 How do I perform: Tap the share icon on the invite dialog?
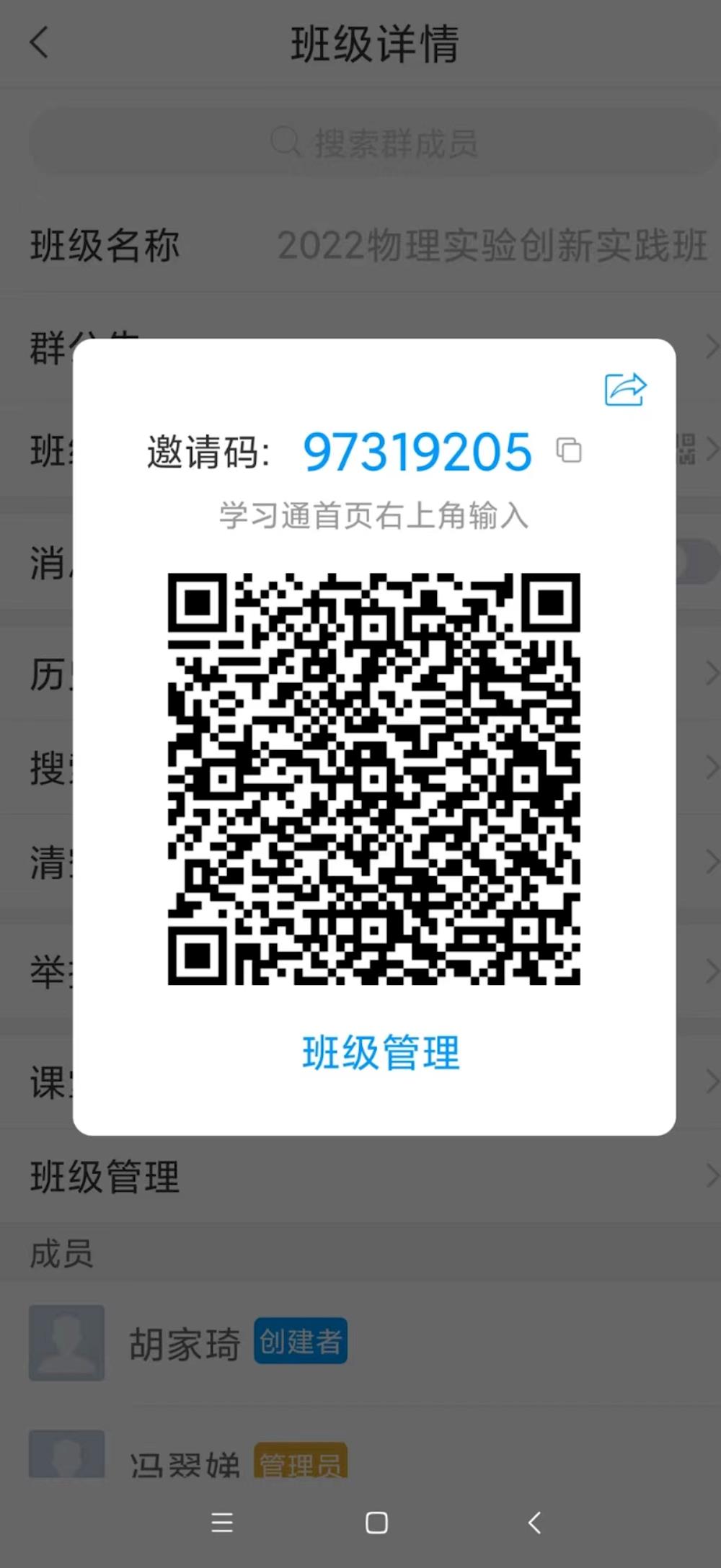624,388
